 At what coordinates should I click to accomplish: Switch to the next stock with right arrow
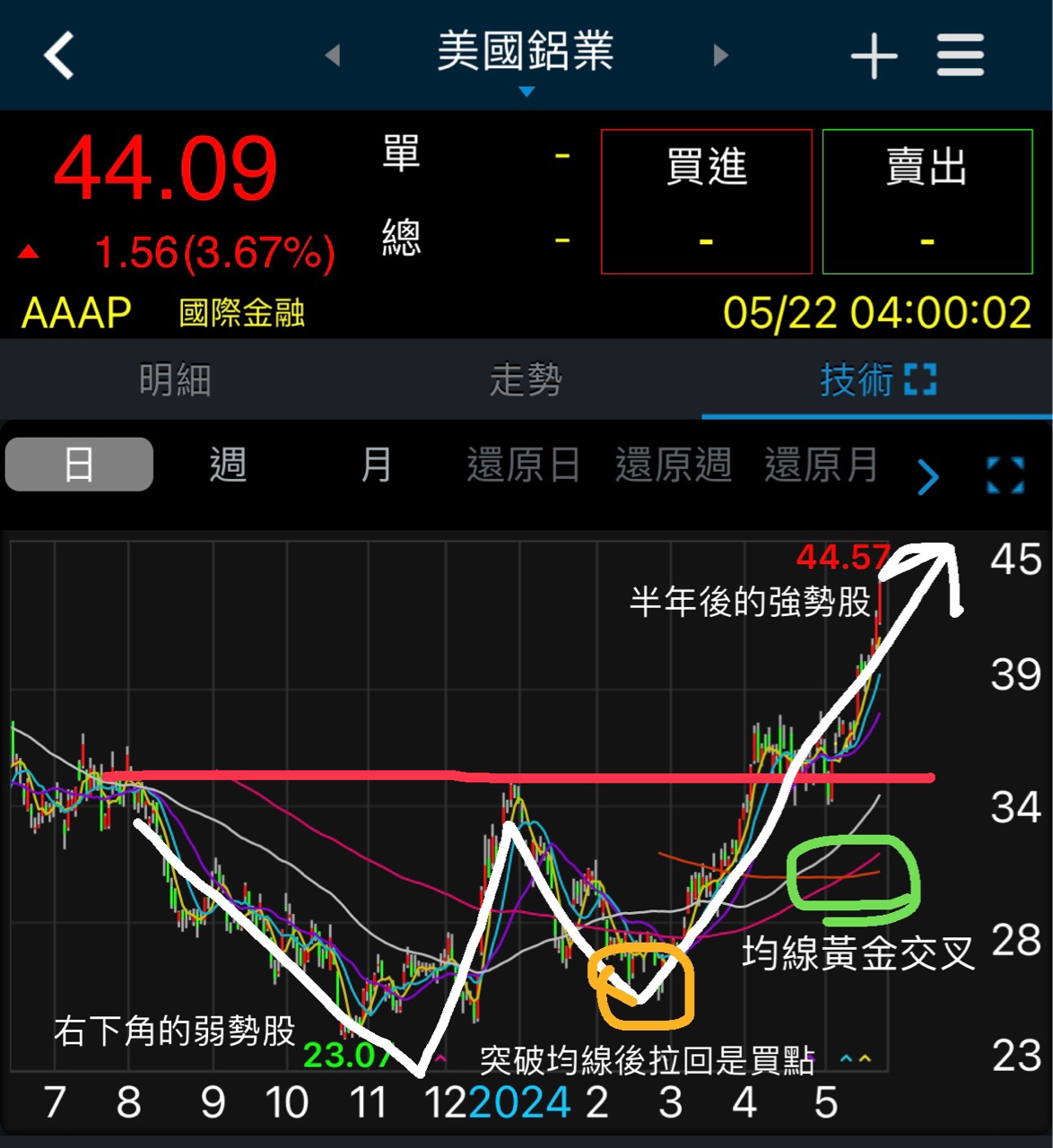[720, 56]
